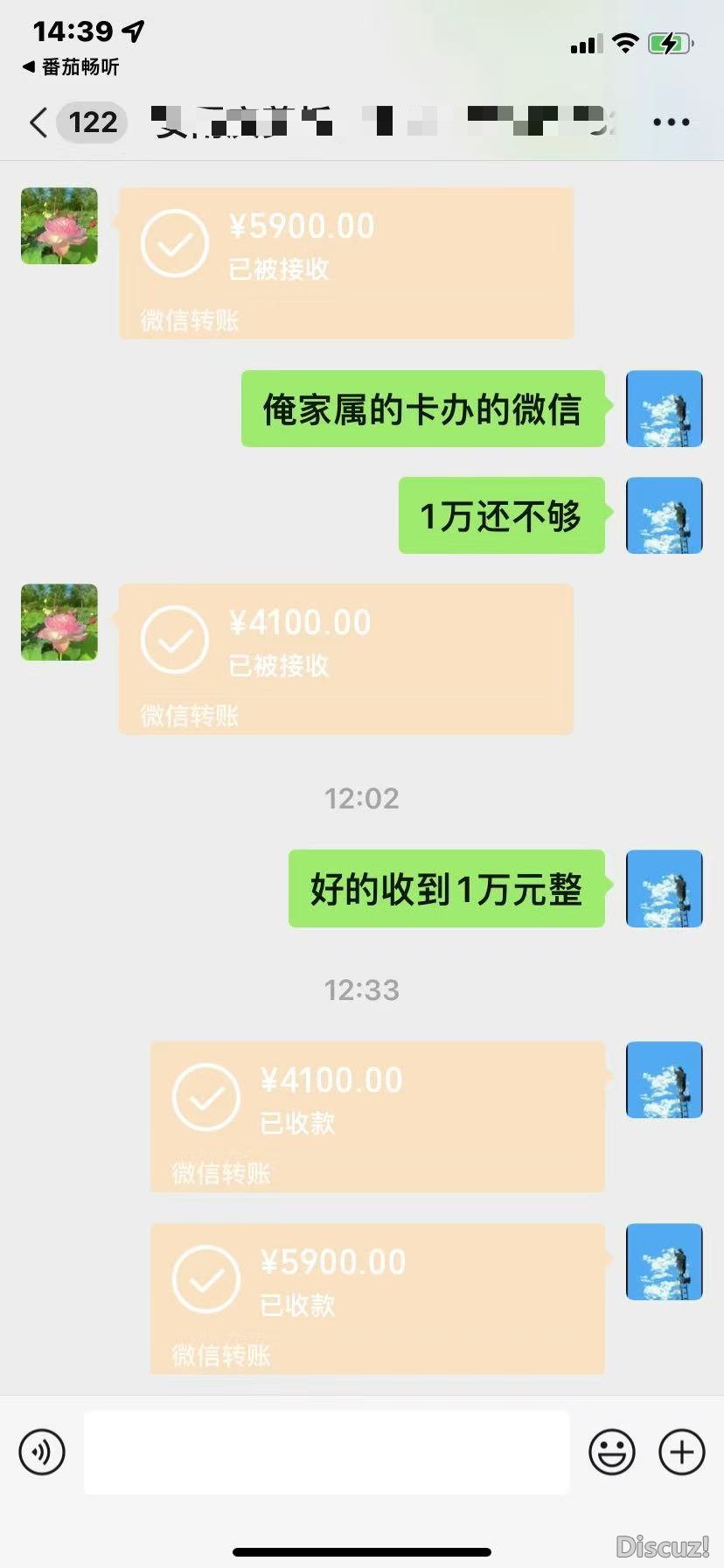Tap inside the message input field
Viewport: 724px width, 1568px height.
[326, 1451]
